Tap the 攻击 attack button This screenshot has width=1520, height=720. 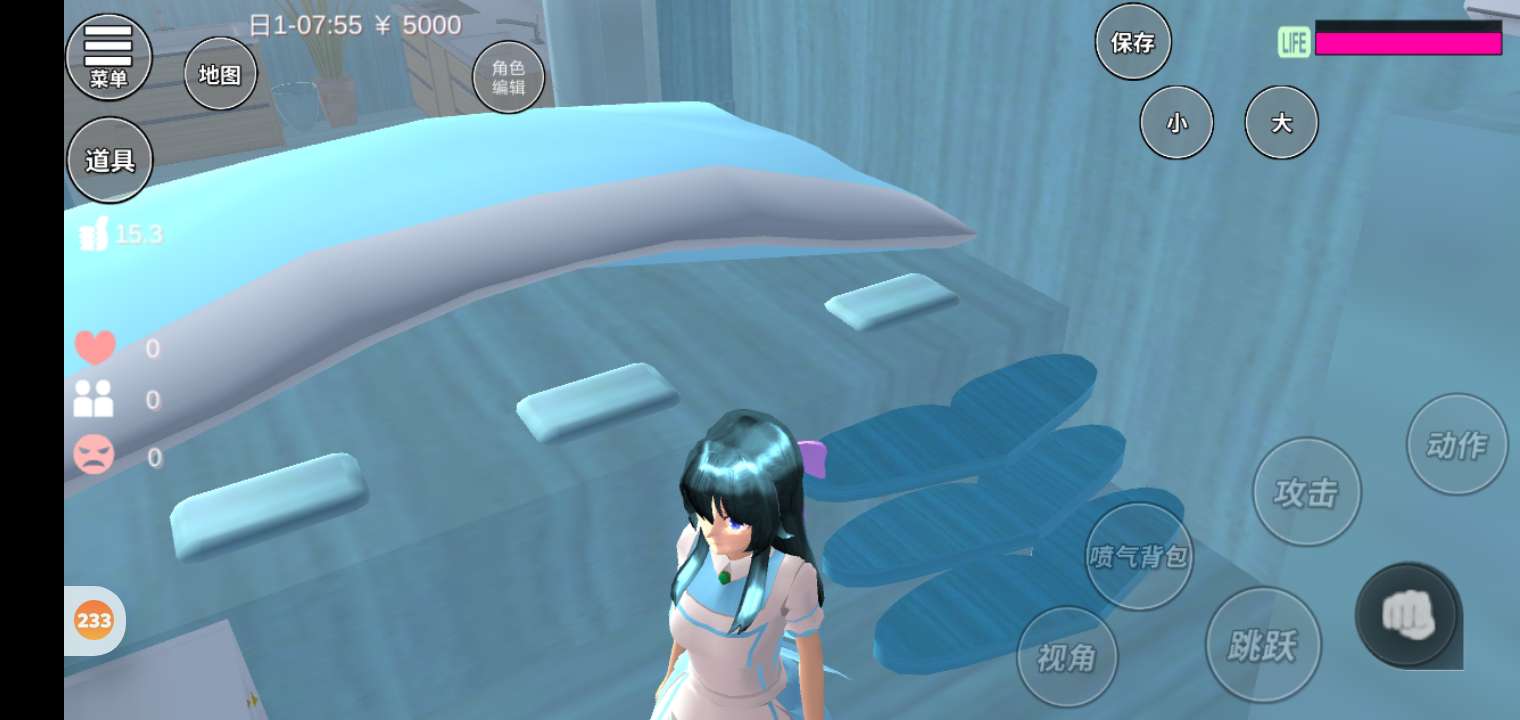coord(1306,491)
